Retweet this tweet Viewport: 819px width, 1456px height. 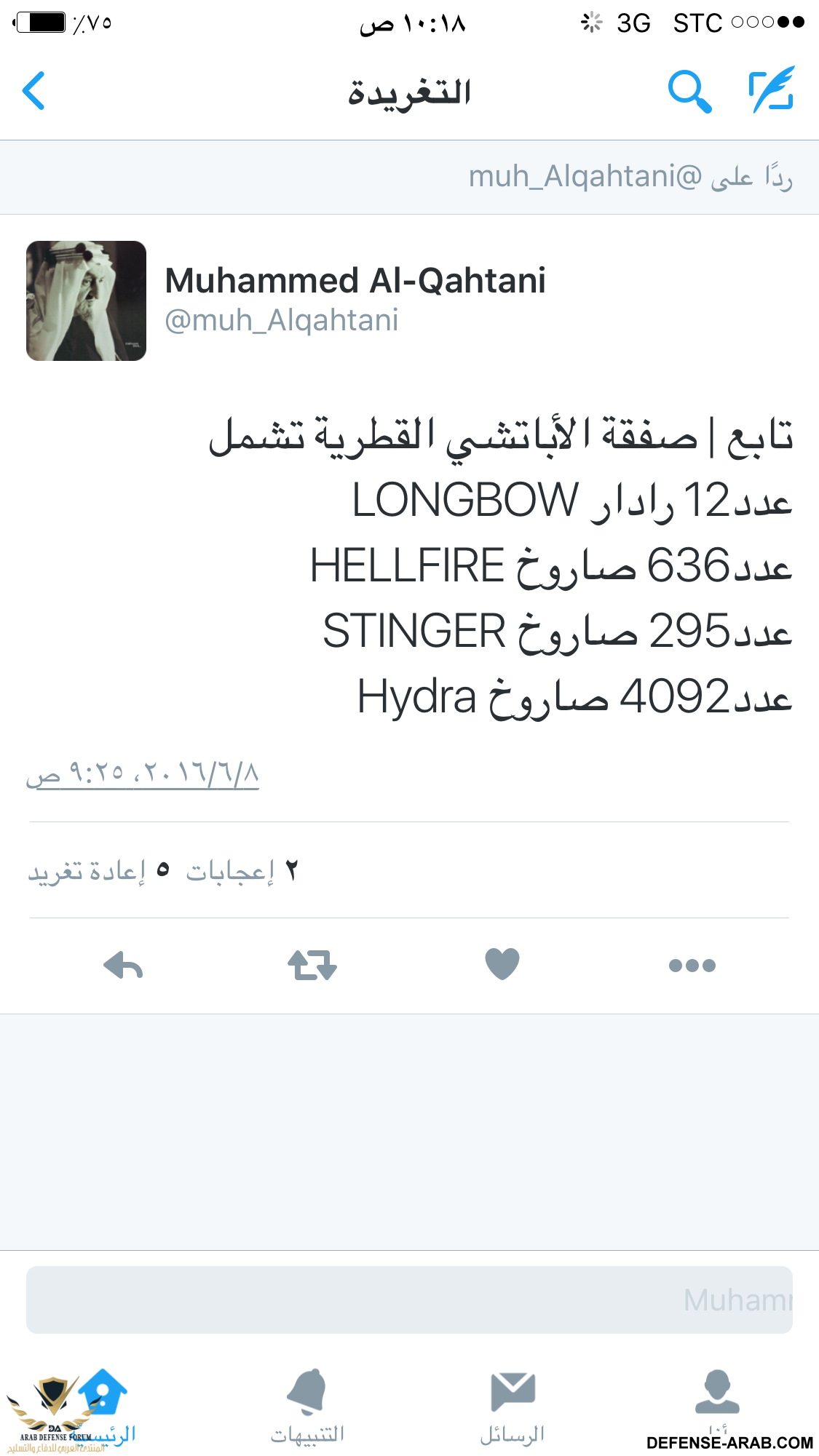pyautogui.click(x=312, y=966)
